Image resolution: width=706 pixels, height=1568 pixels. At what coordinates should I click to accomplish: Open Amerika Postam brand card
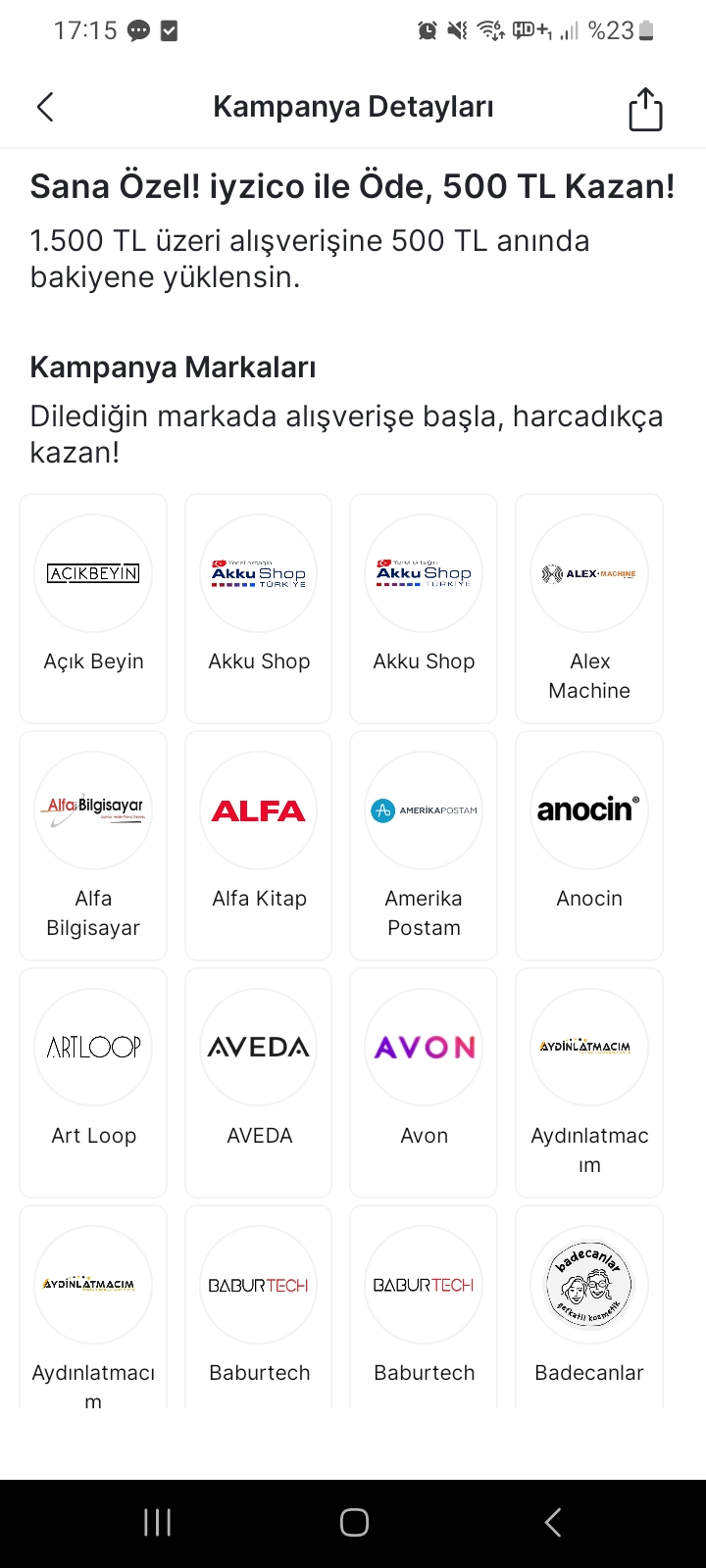tap(424, 846)
